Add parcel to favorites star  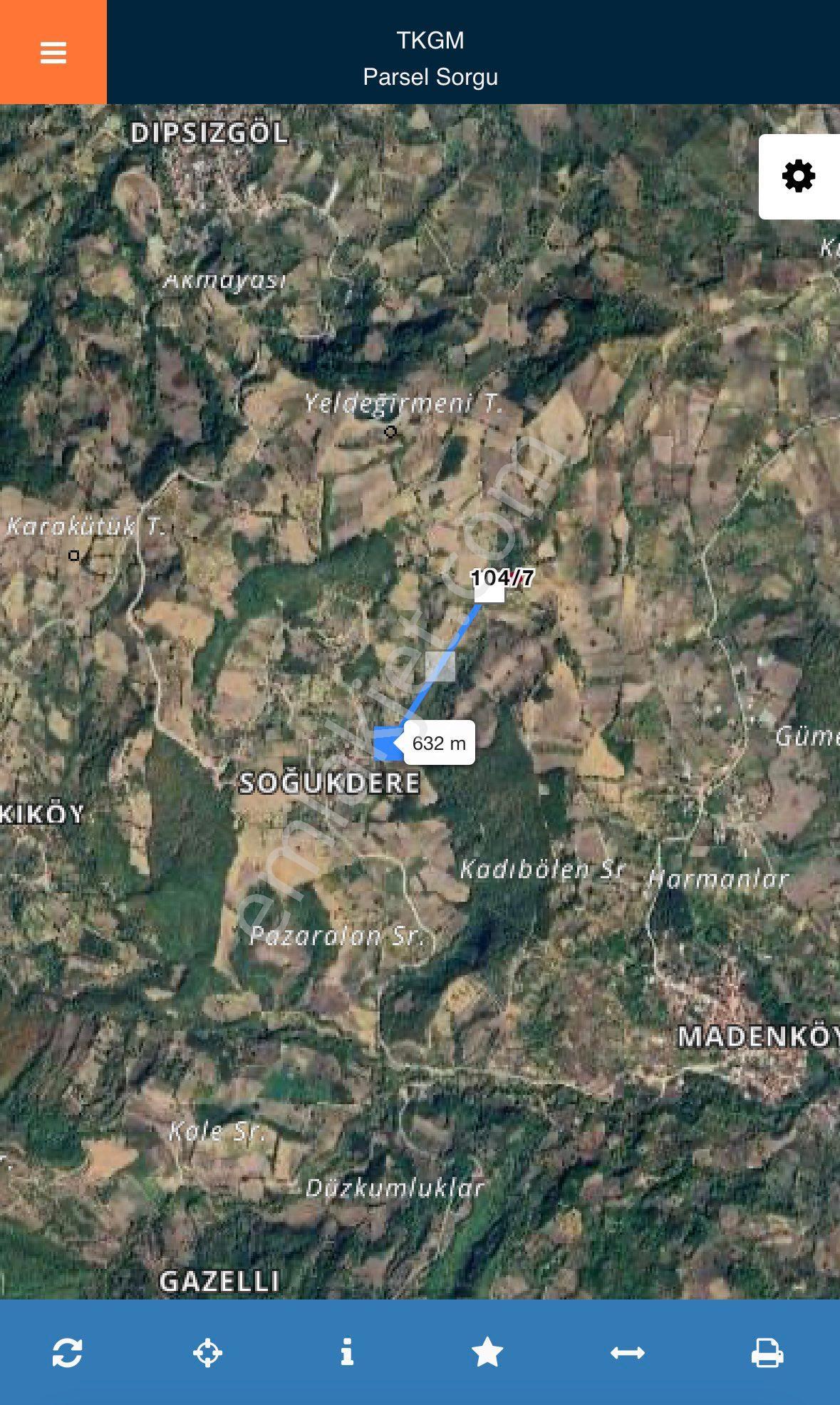[487, 1352]
